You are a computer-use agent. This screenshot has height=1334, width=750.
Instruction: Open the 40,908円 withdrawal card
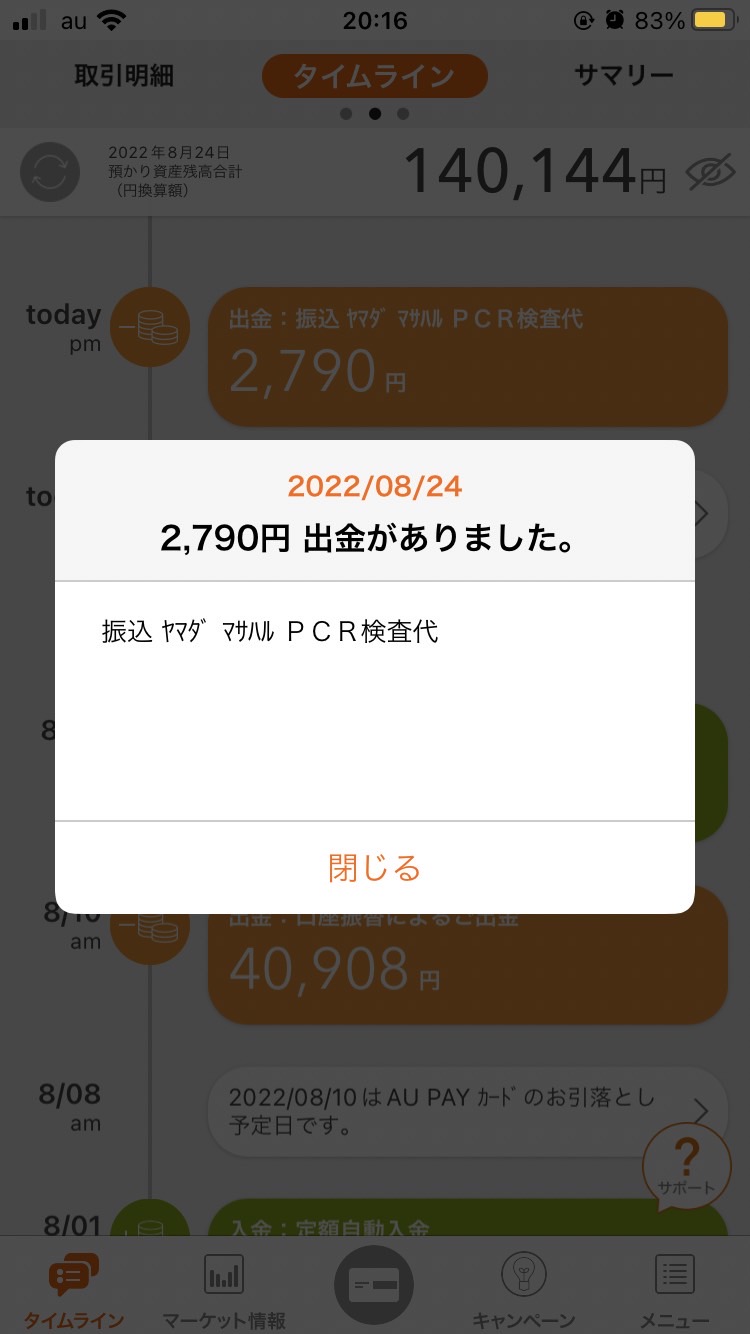coord(467,955)
